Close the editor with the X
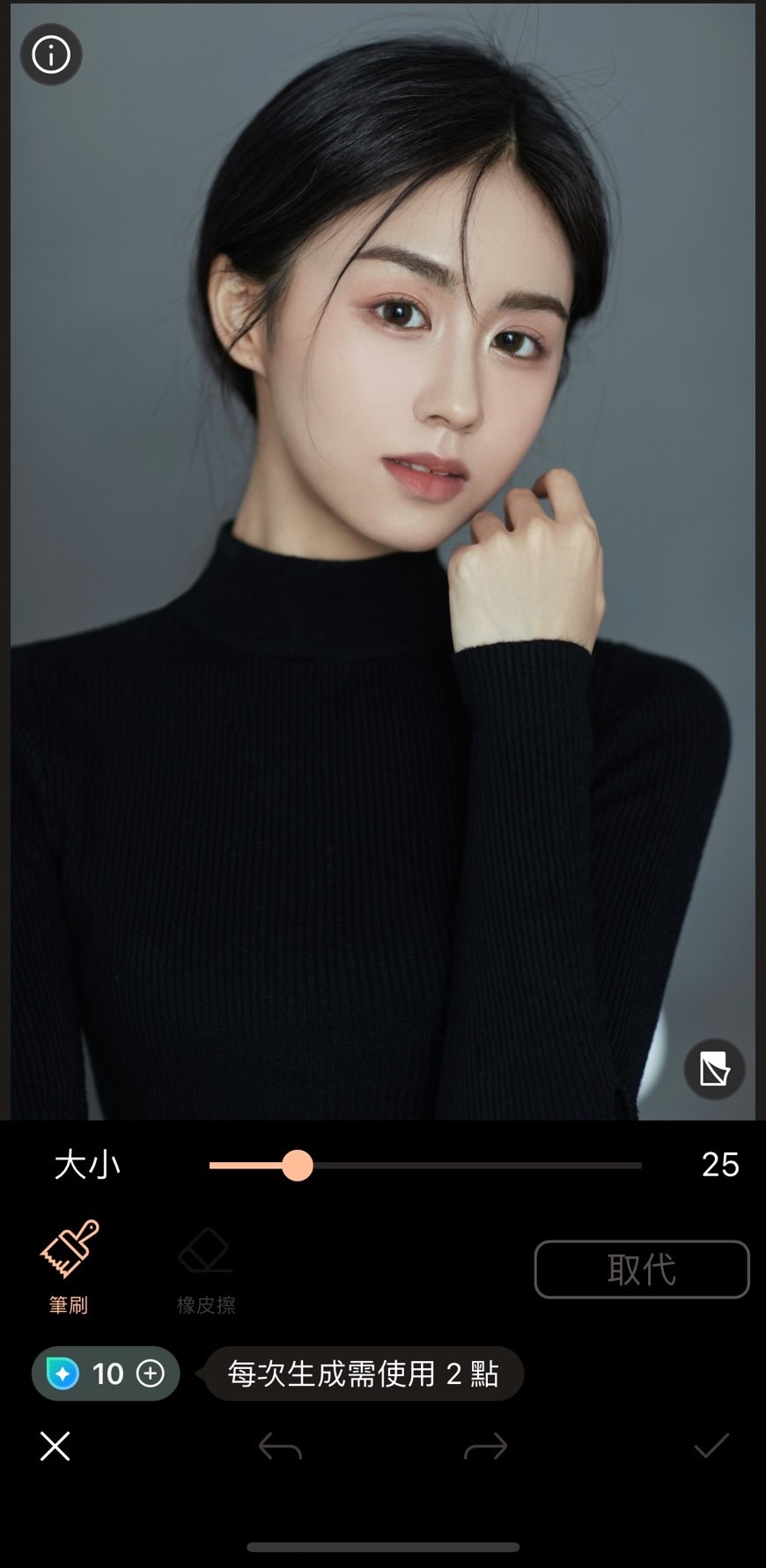Viewport: 766px width, 1568px height. tap(55, 1446)
